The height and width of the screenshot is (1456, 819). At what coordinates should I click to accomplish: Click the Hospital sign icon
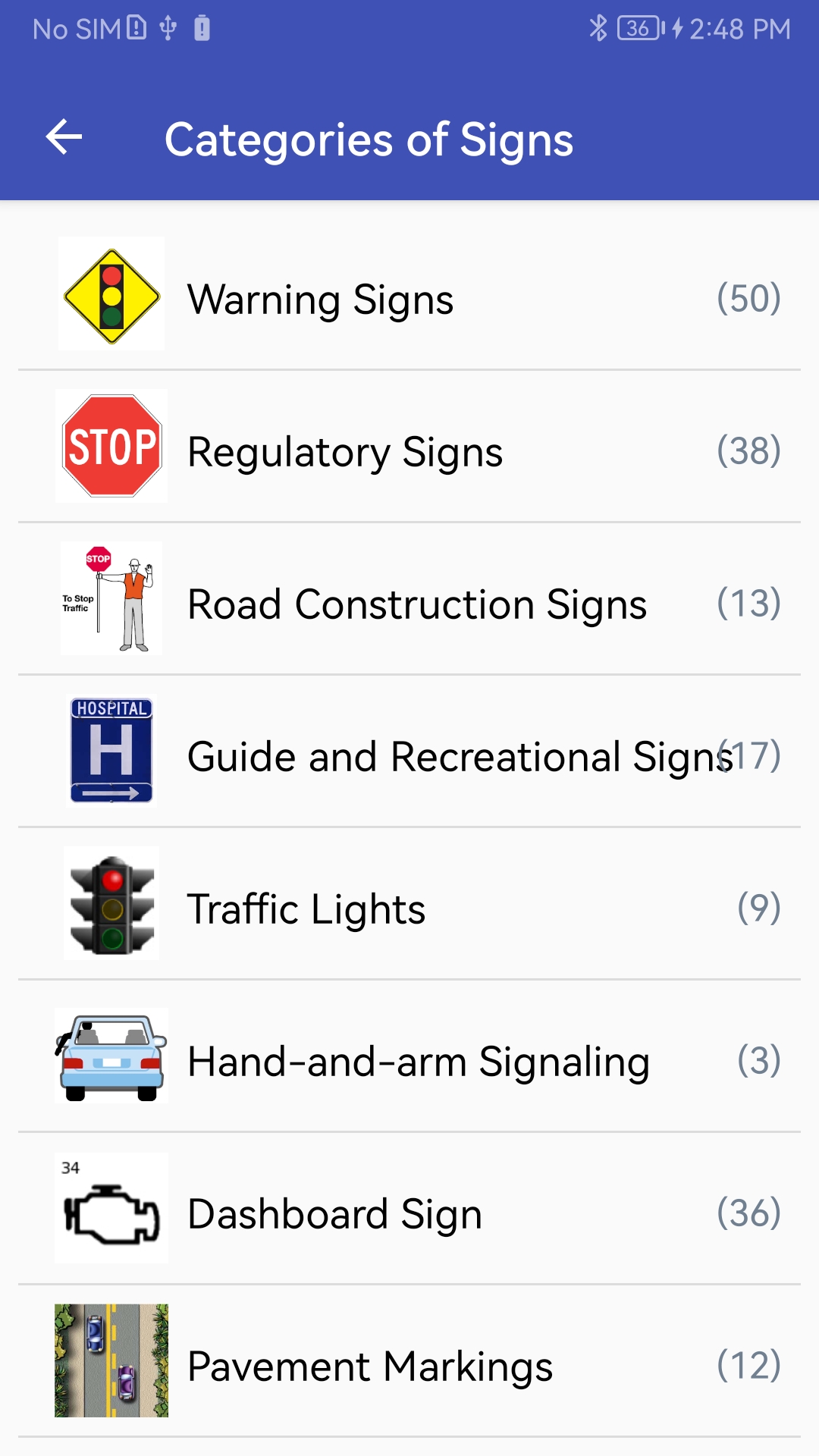click(111, 751)
